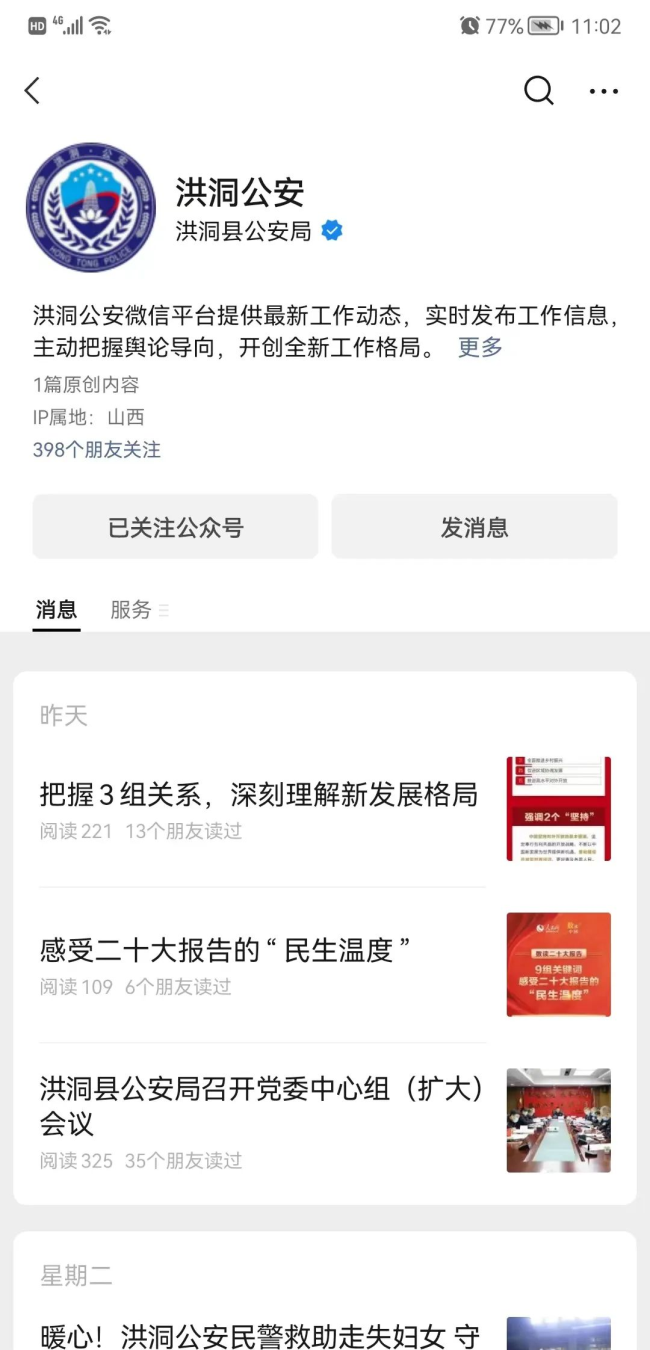Screen dimensions: 650x1350
Task: Open article 把握3组关系，深刻理解新发展格局
Action: [259, 796]
